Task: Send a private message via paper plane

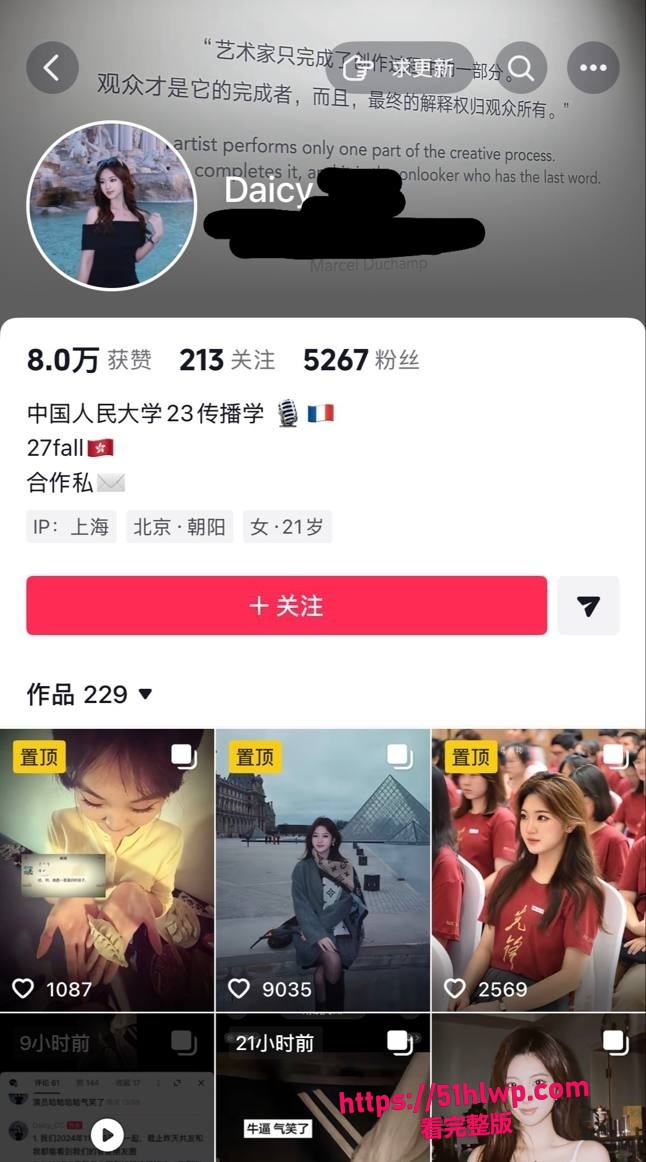Action: [x=588, y=605]
